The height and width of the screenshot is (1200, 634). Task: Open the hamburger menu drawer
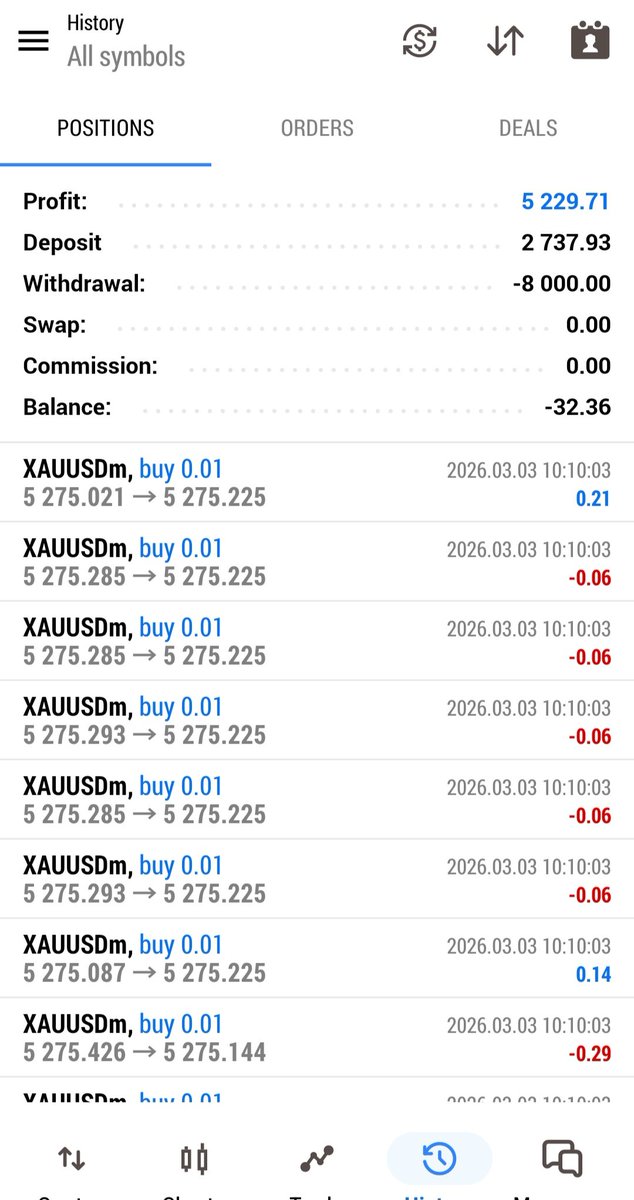[33, 41]
